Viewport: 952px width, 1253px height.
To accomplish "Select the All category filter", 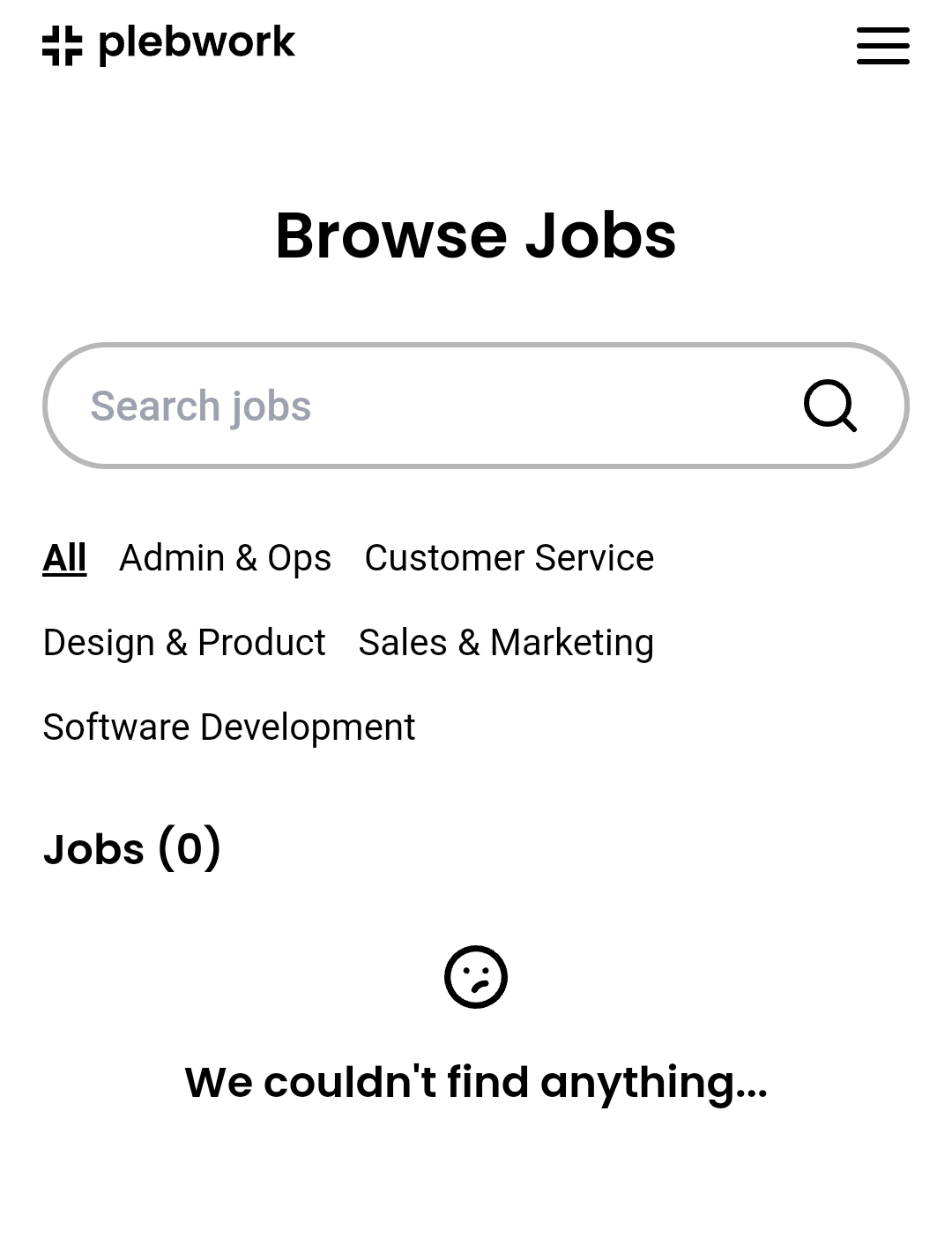I will (64, 558).
